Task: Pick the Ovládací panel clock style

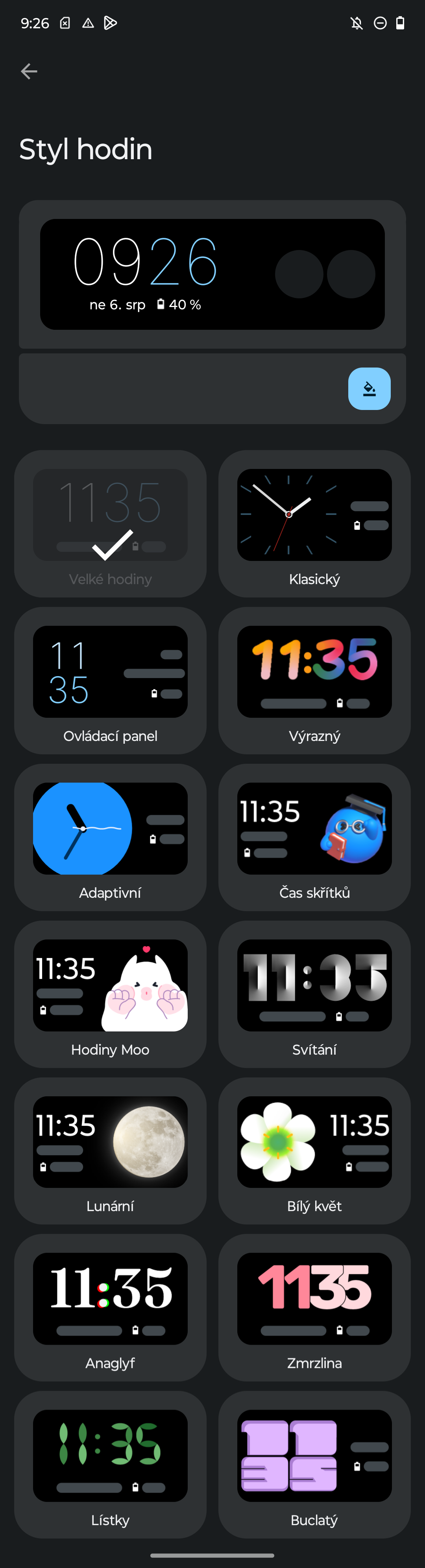Action: [x=110, y=680]
